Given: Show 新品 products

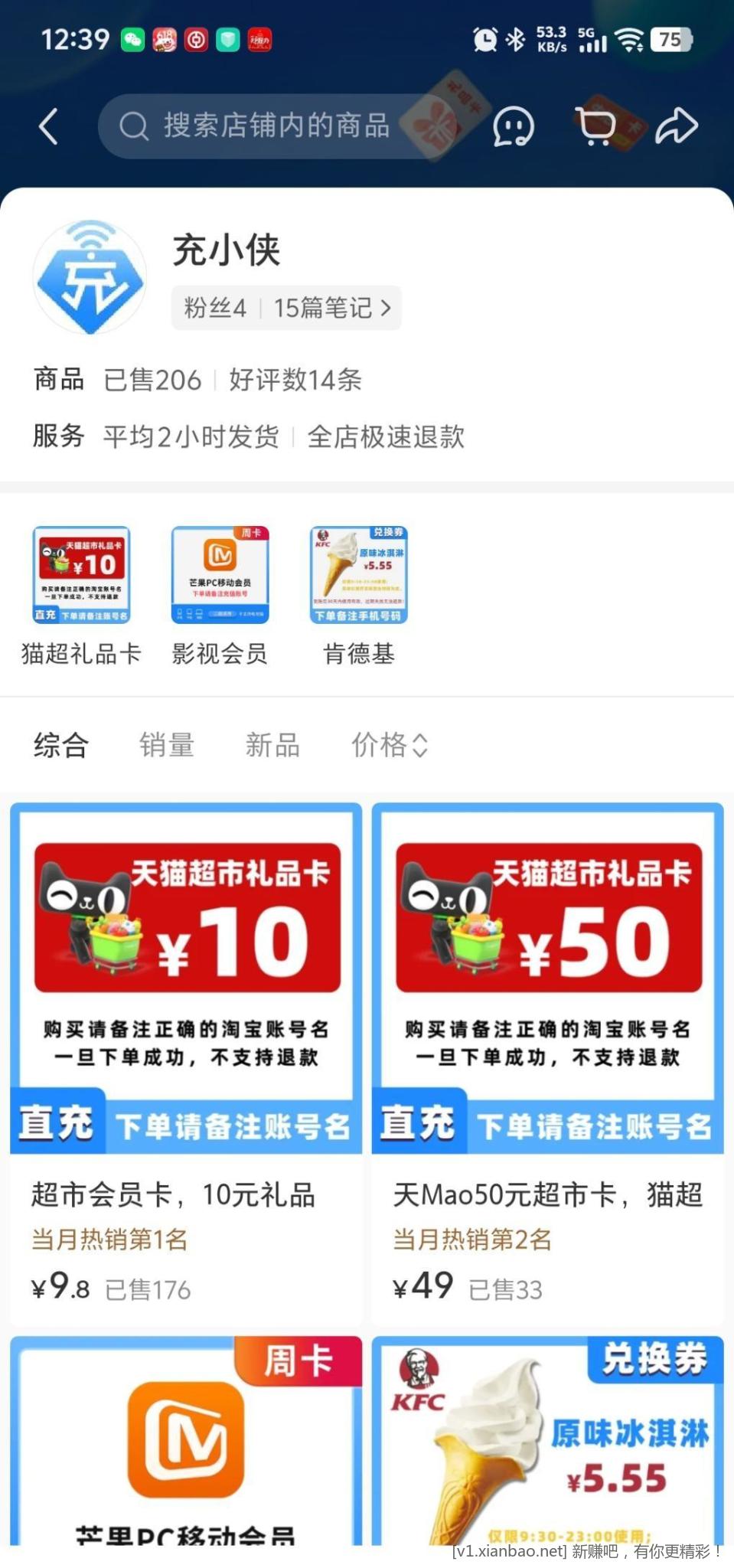Looking at the screenshot, I should [272, 745].
